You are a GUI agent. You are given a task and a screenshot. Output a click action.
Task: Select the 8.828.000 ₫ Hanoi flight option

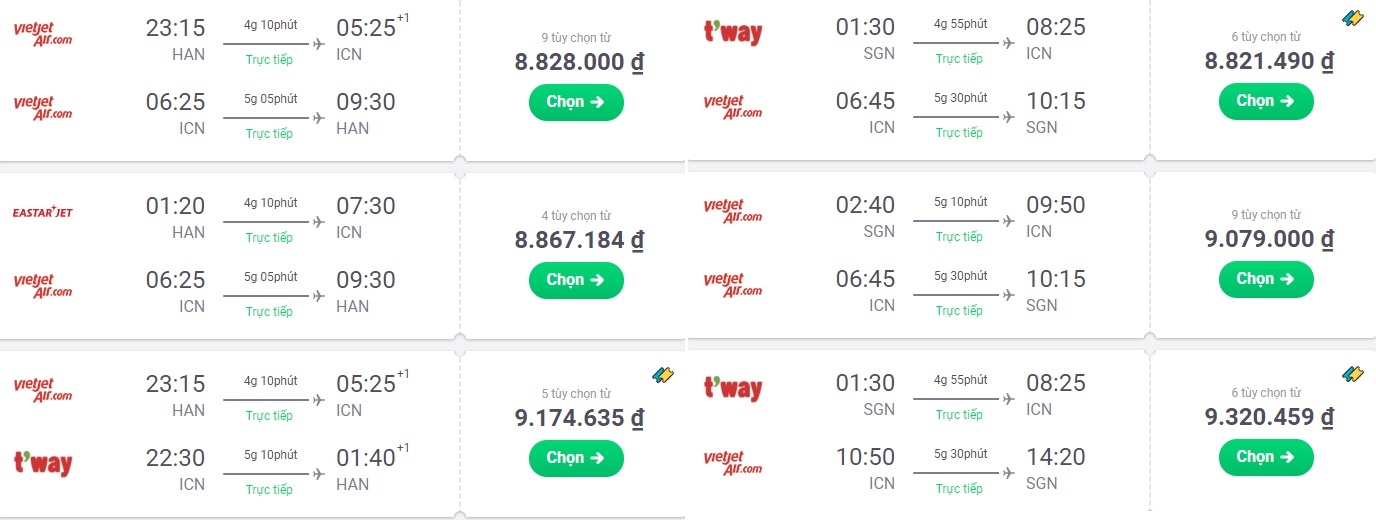pos(575,102)
